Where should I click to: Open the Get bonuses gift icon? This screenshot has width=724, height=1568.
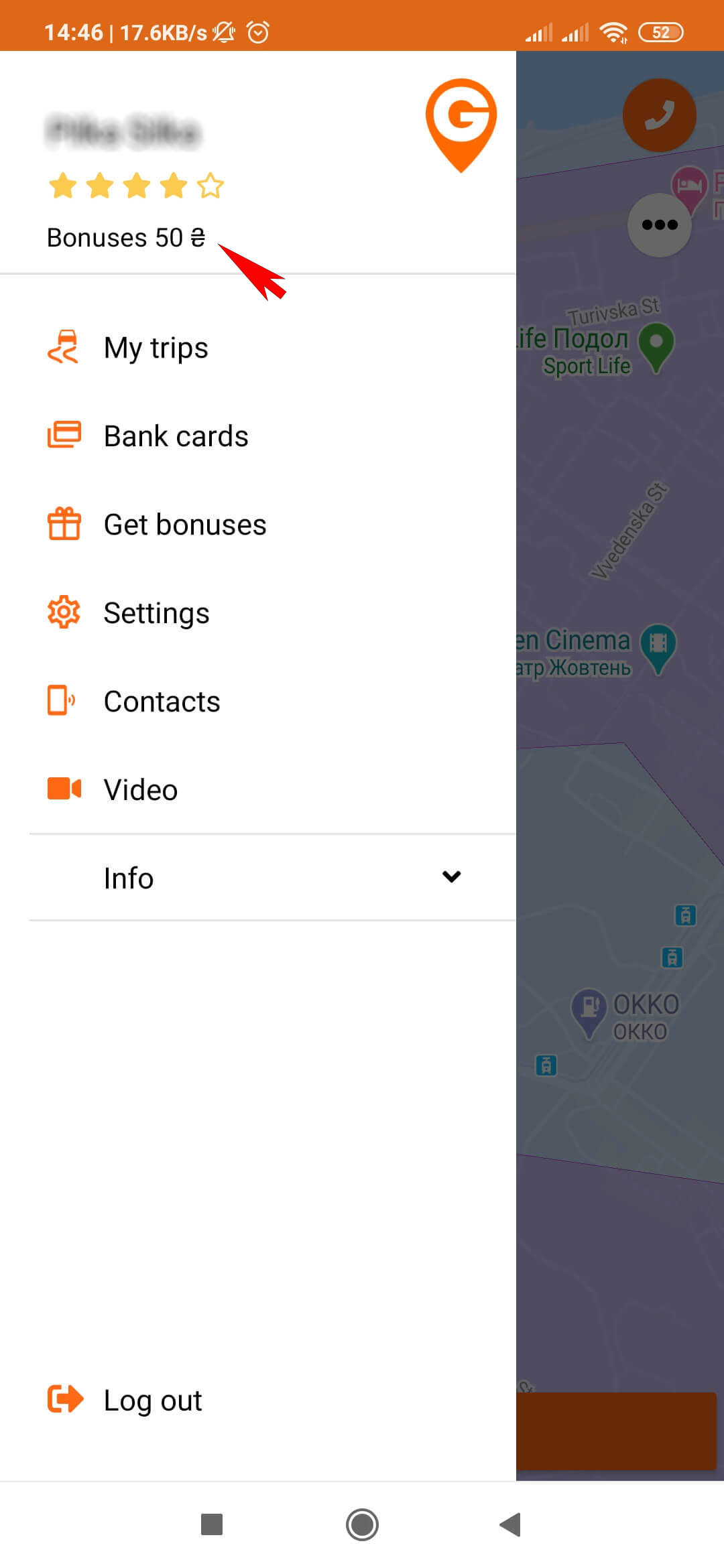pyautogui.click(x=64, y=524)
